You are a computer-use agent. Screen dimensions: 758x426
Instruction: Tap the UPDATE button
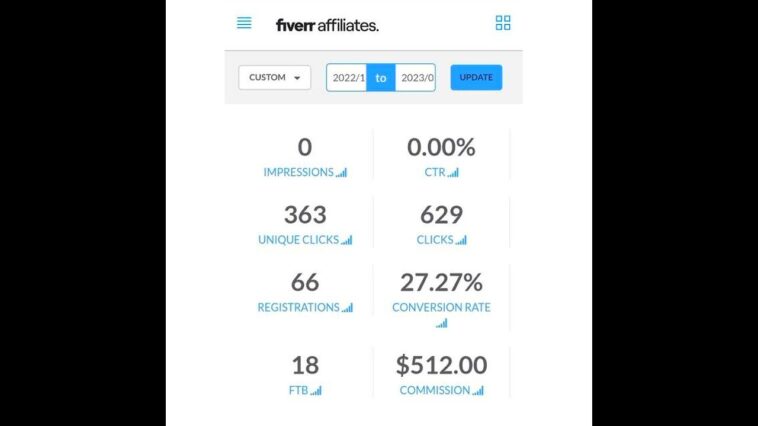pyautogui.click(x=476, y=77)
